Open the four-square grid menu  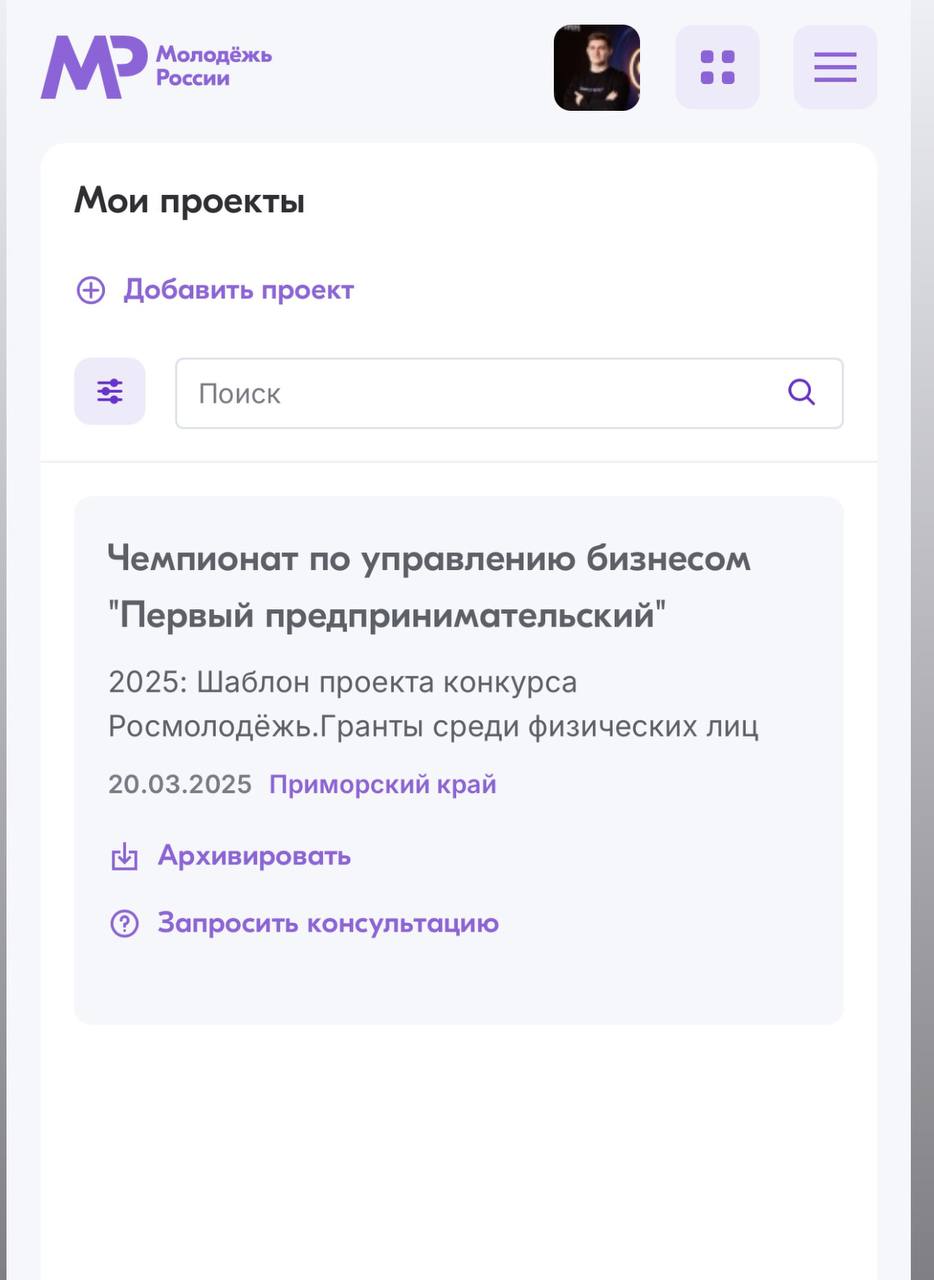[x=717, y=67]
